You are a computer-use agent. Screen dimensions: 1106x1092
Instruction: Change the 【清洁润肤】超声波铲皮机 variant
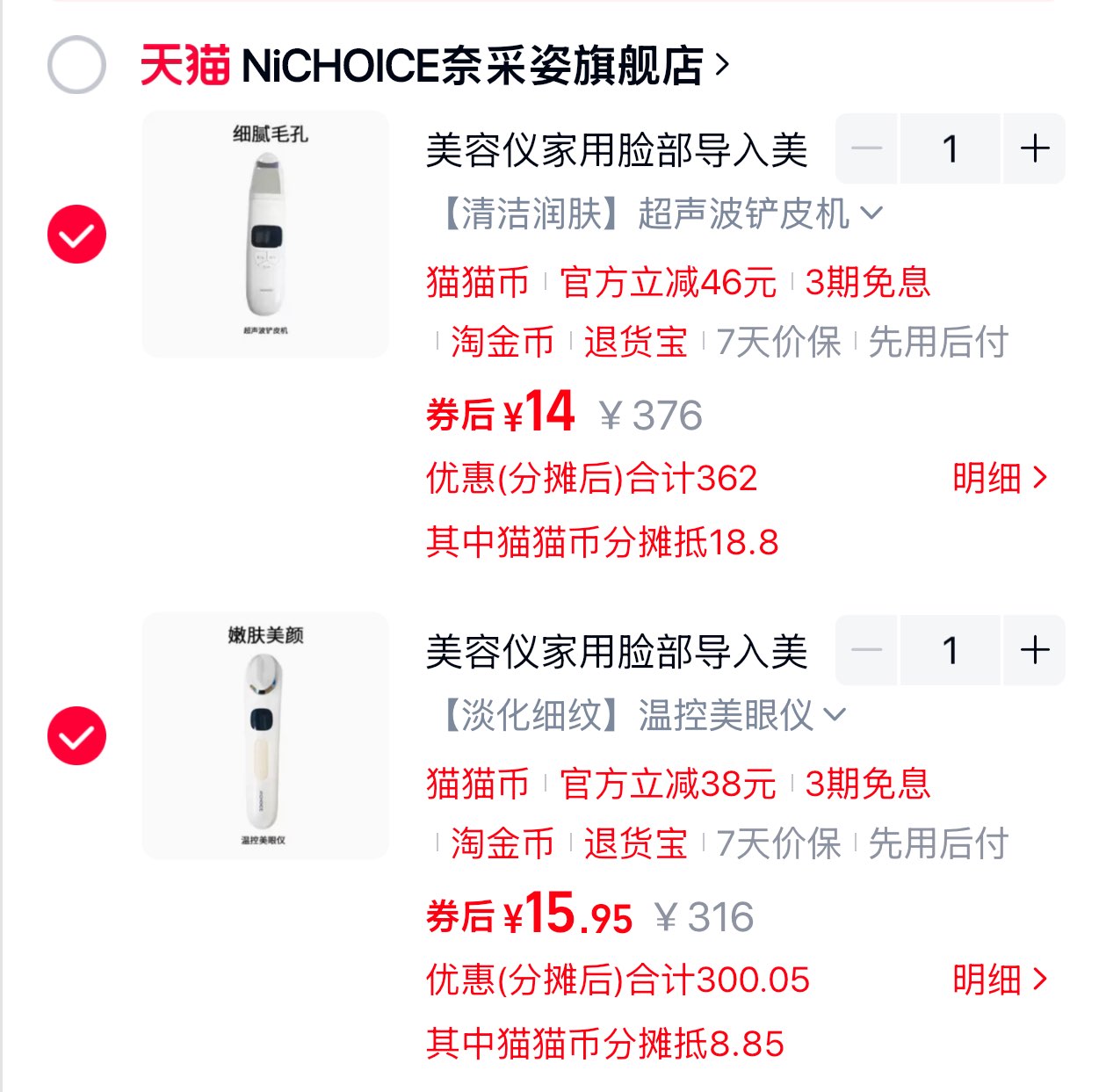click(x=661, y=213)
